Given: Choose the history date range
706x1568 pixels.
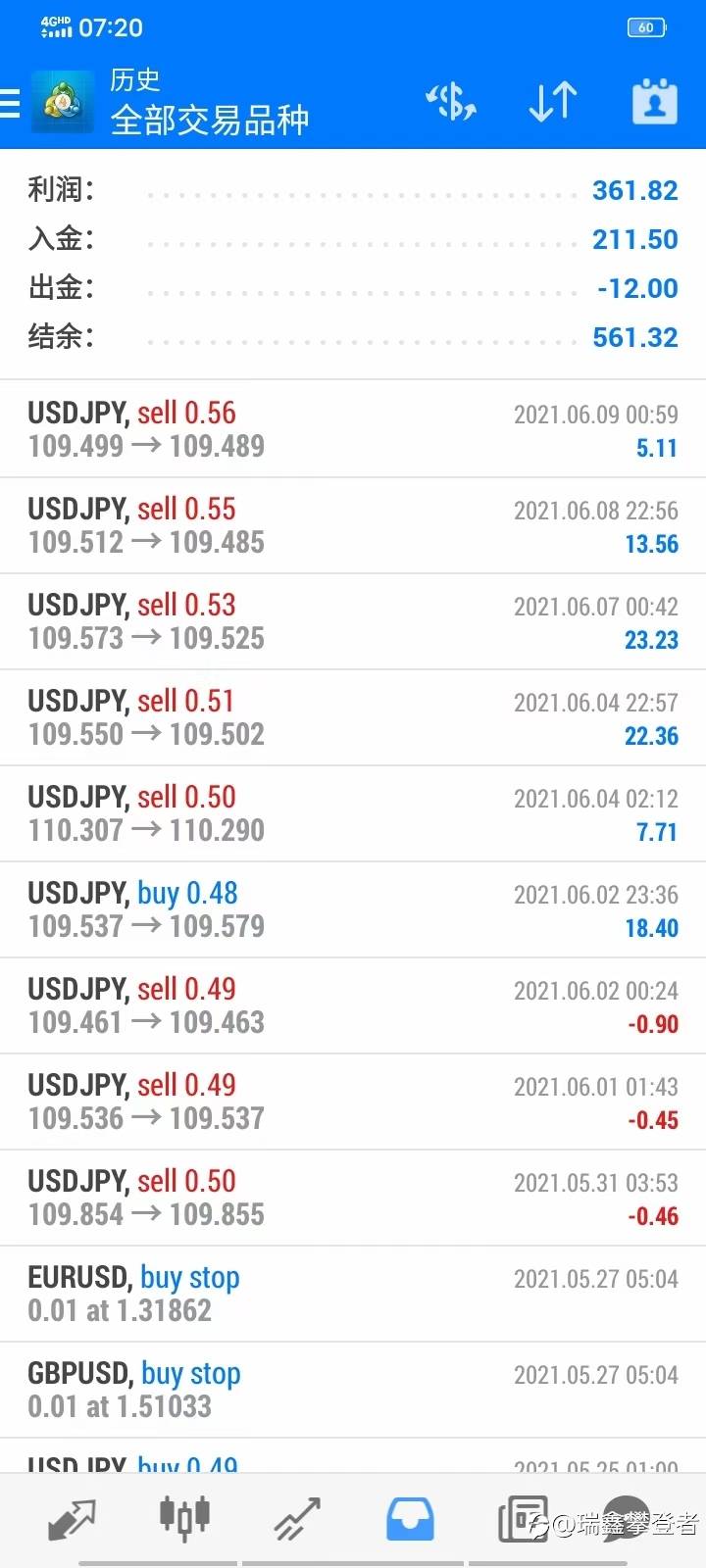Looking at the screenshot, I should coord(654,102).
